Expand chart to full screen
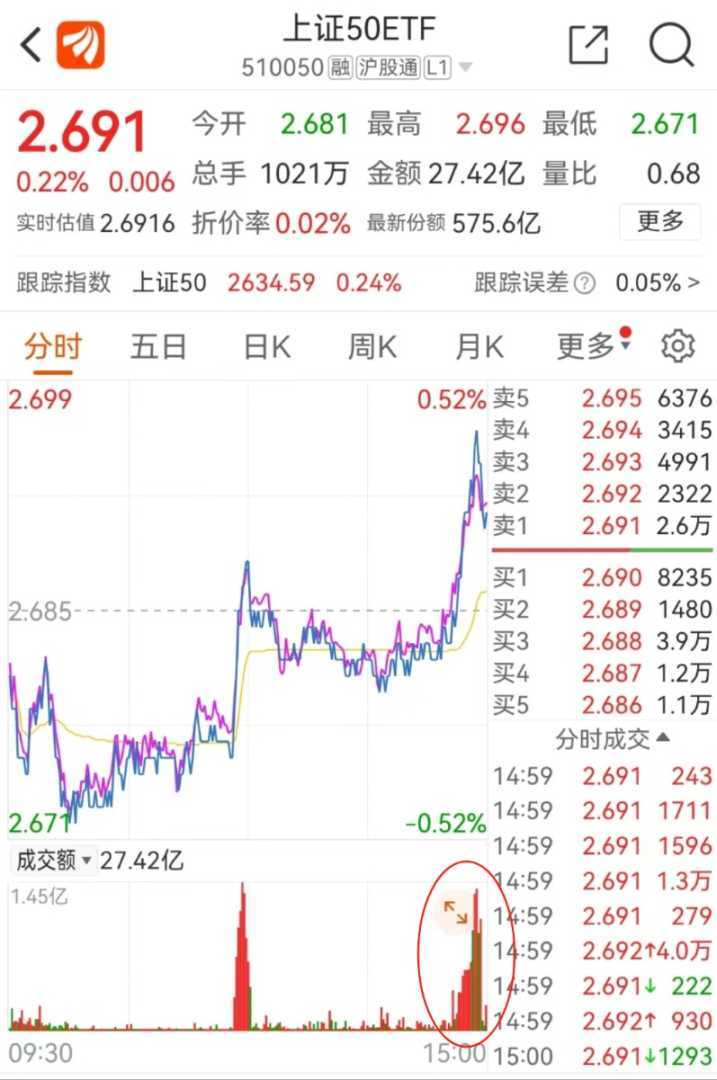 click(456, 912)
